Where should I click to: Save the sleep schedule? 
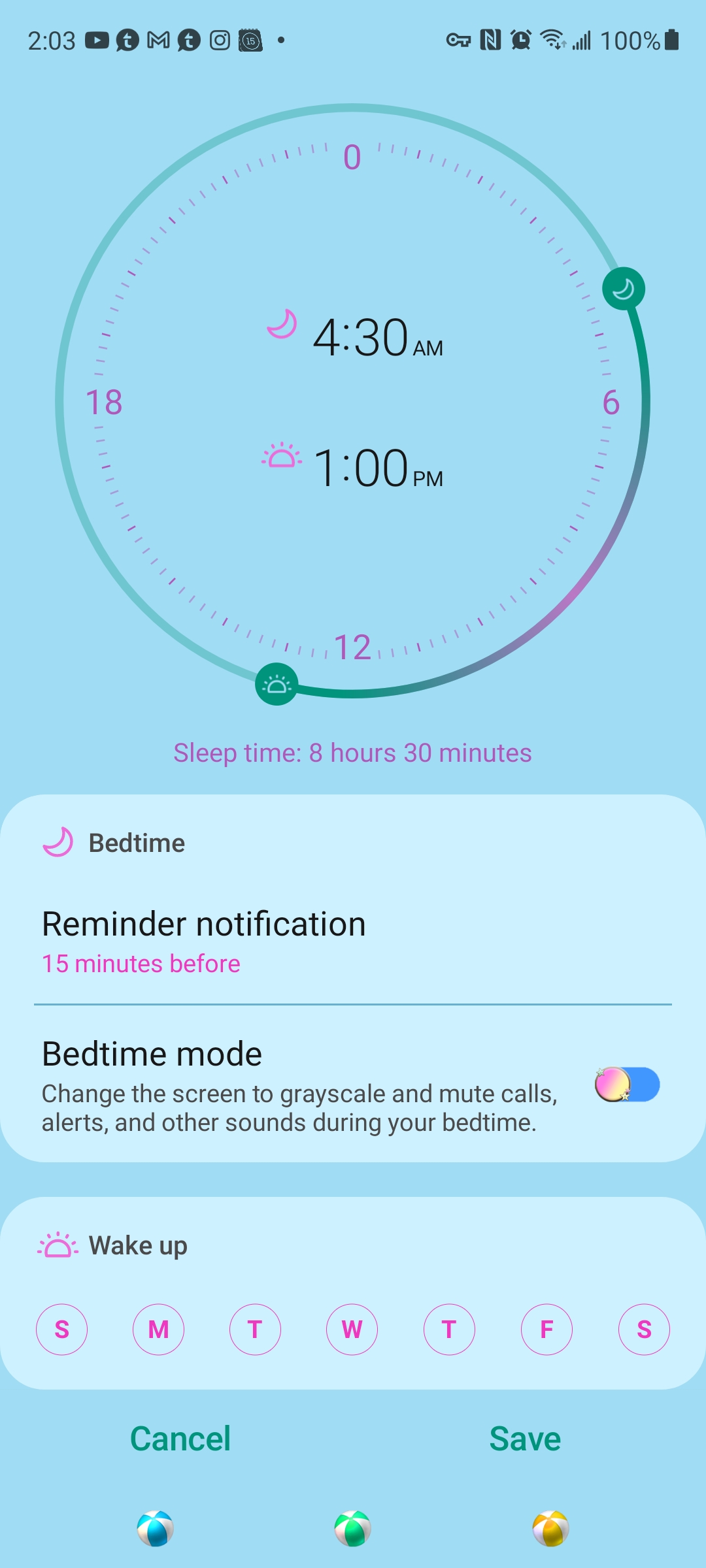tap(525, 1439)
